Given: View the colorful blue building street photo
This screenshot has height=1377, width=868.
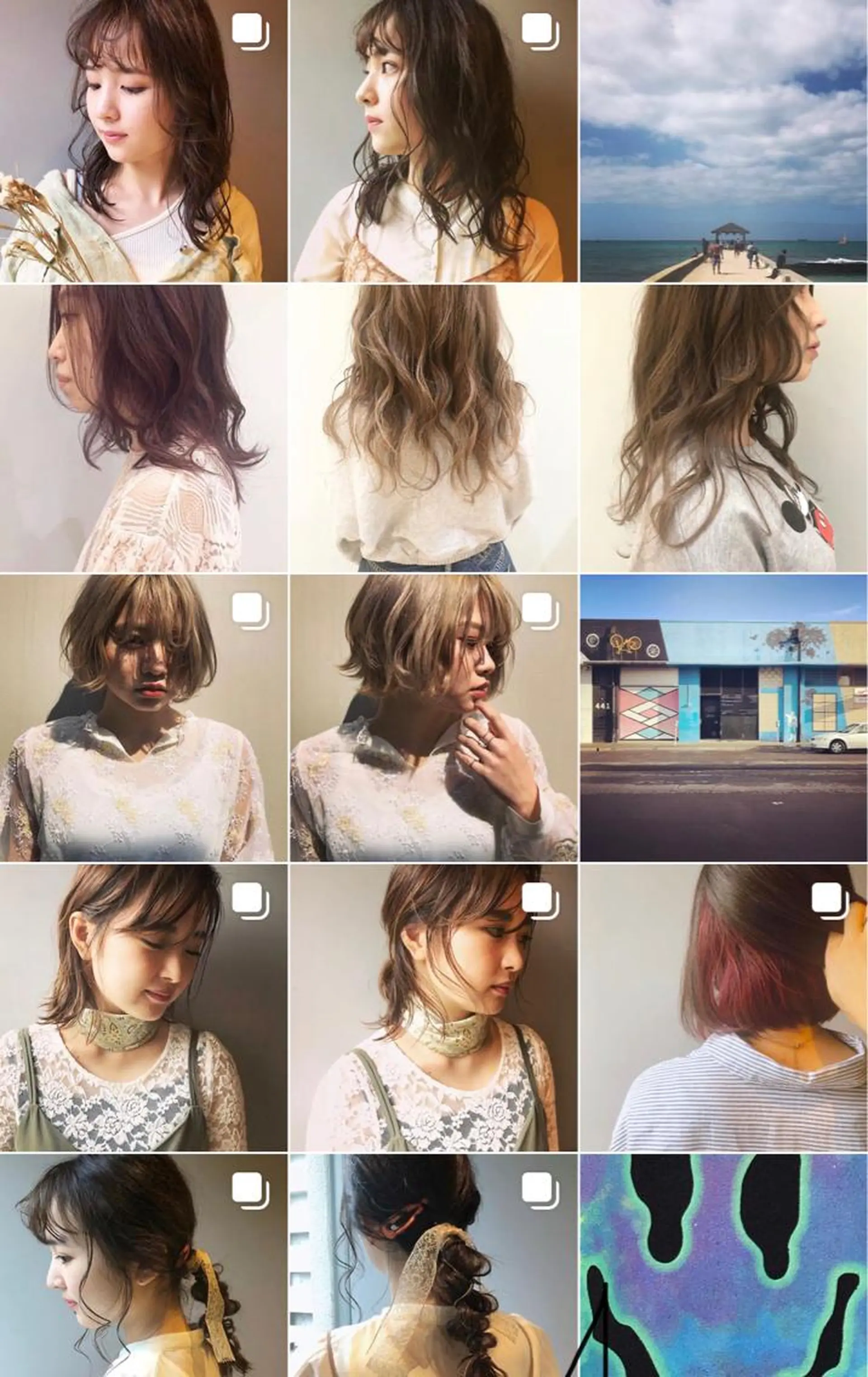Looking at the screenshot, I should (x=724, y=718).
